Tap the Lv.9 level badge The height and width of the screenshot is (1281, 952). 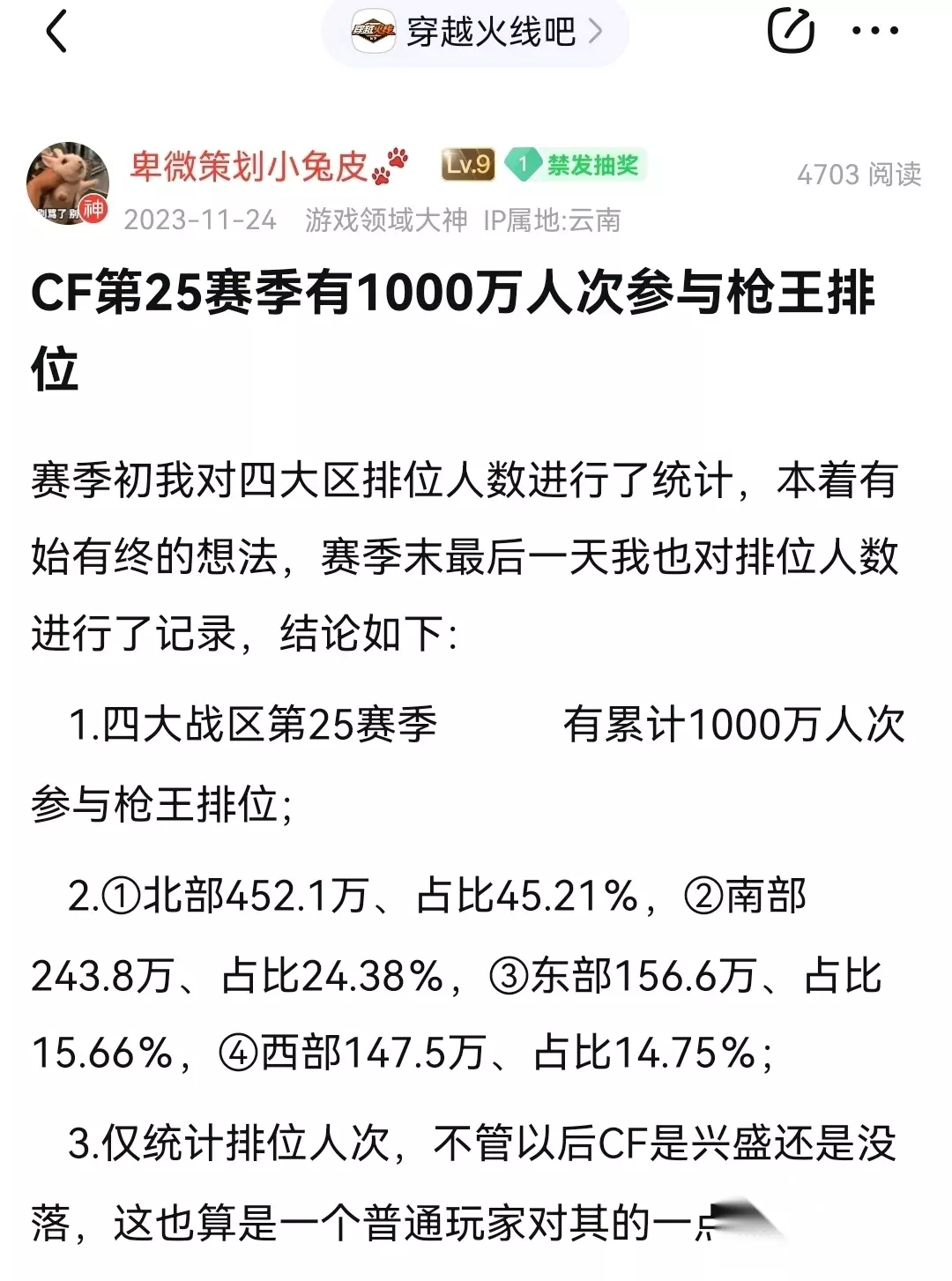click(x=468, y=165)
